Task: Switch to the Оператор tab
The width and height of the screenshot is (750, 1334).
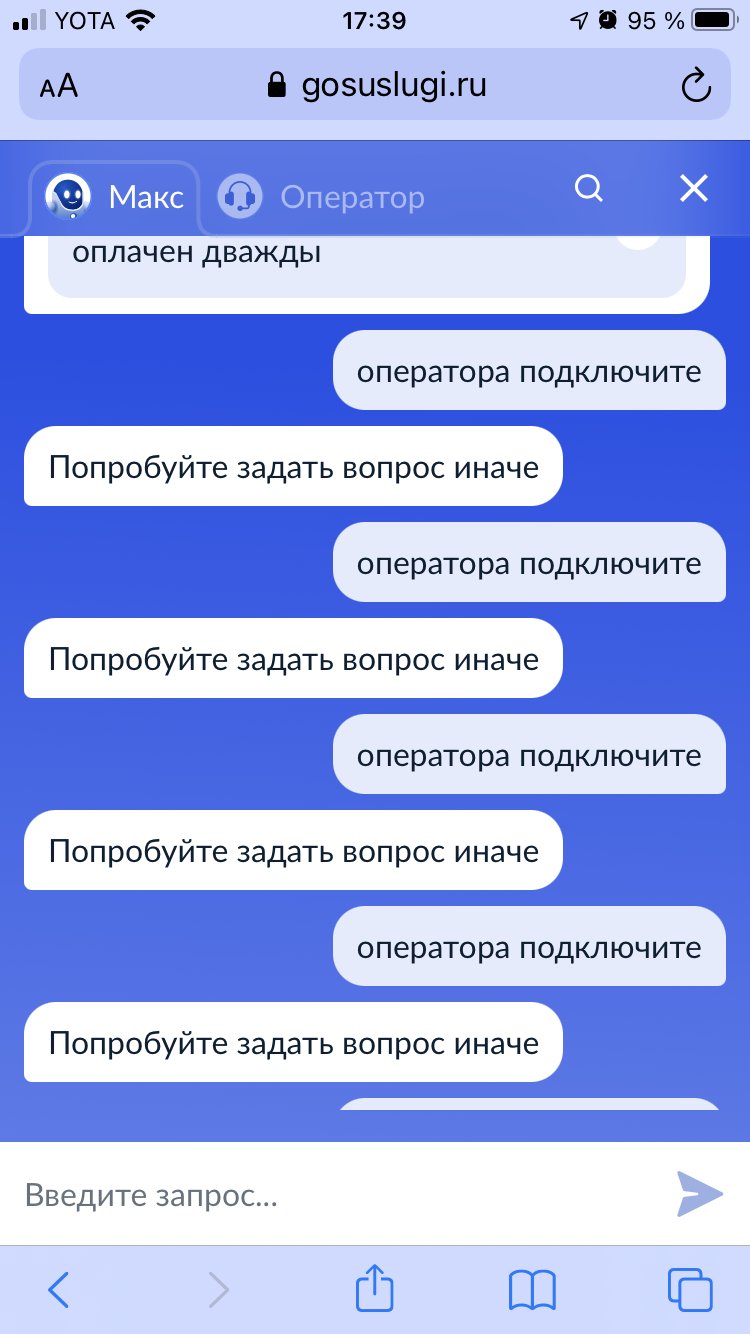Action: click(322, 197)
